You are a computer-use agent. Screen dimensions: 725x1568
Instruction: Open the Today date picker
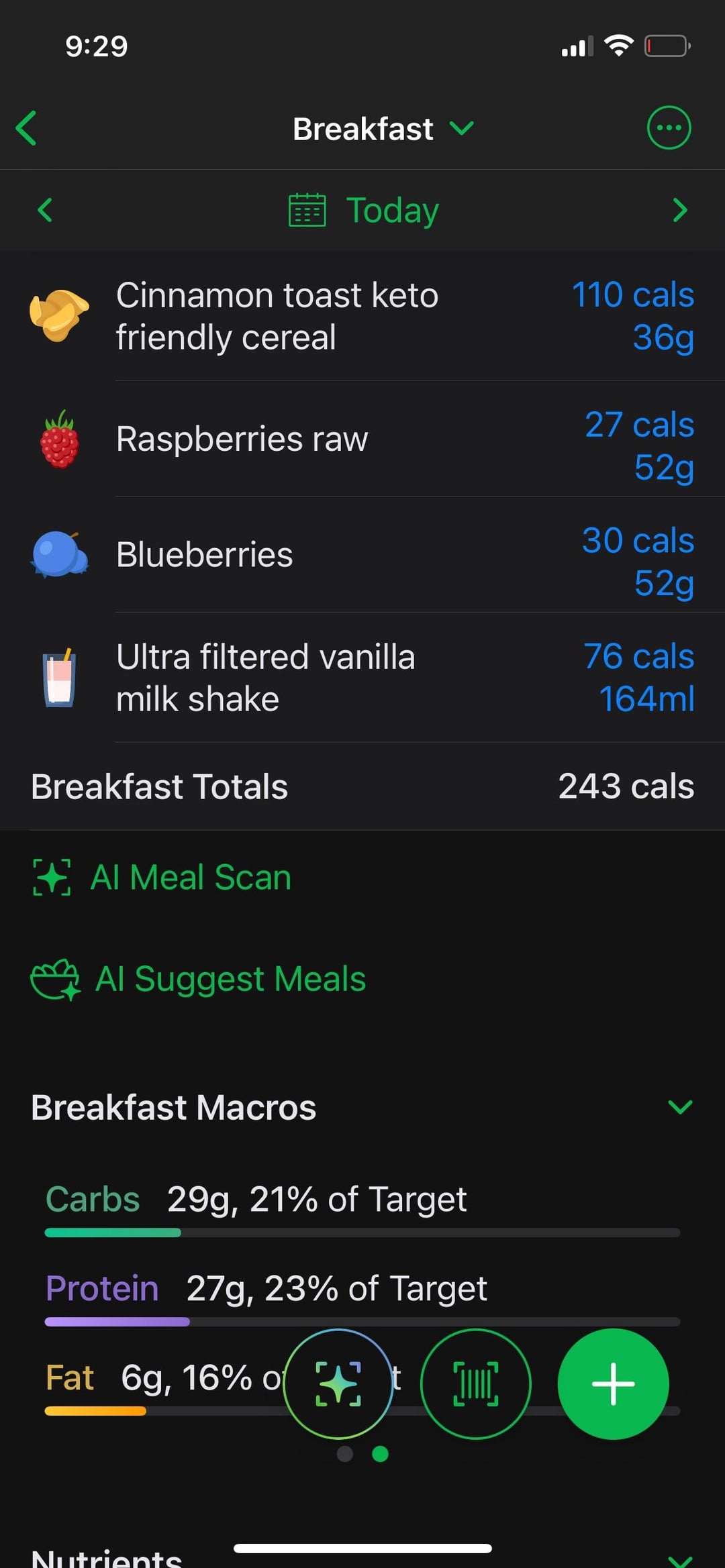(x=364, y=210)
